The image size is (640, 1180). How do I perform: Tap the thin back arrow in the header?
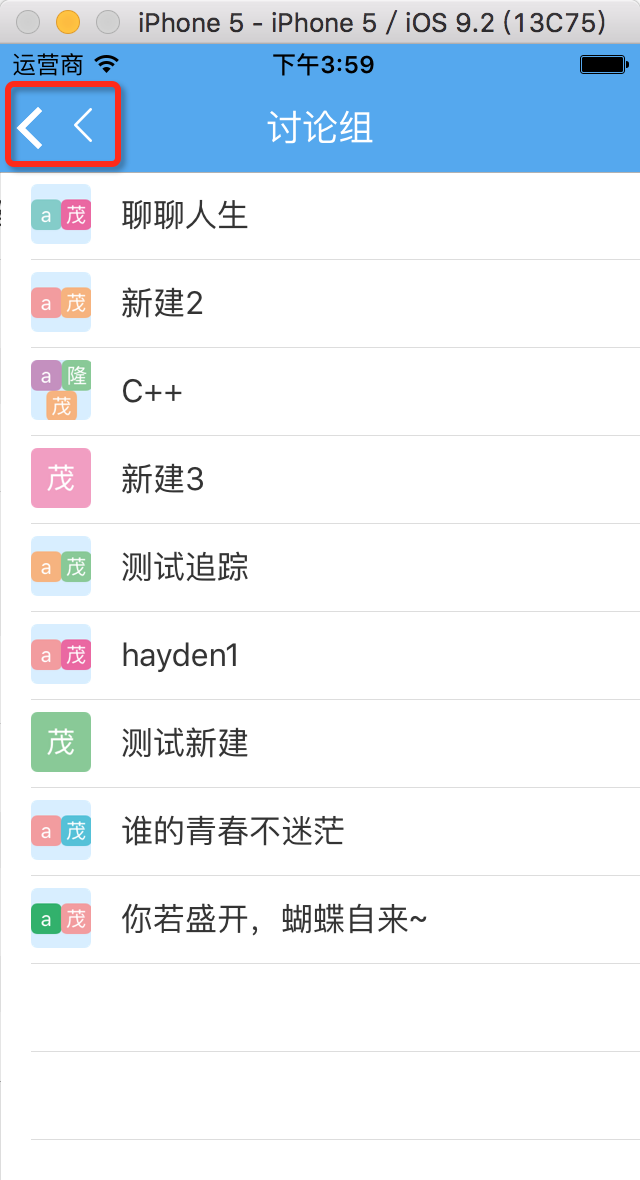pos(83,126)
